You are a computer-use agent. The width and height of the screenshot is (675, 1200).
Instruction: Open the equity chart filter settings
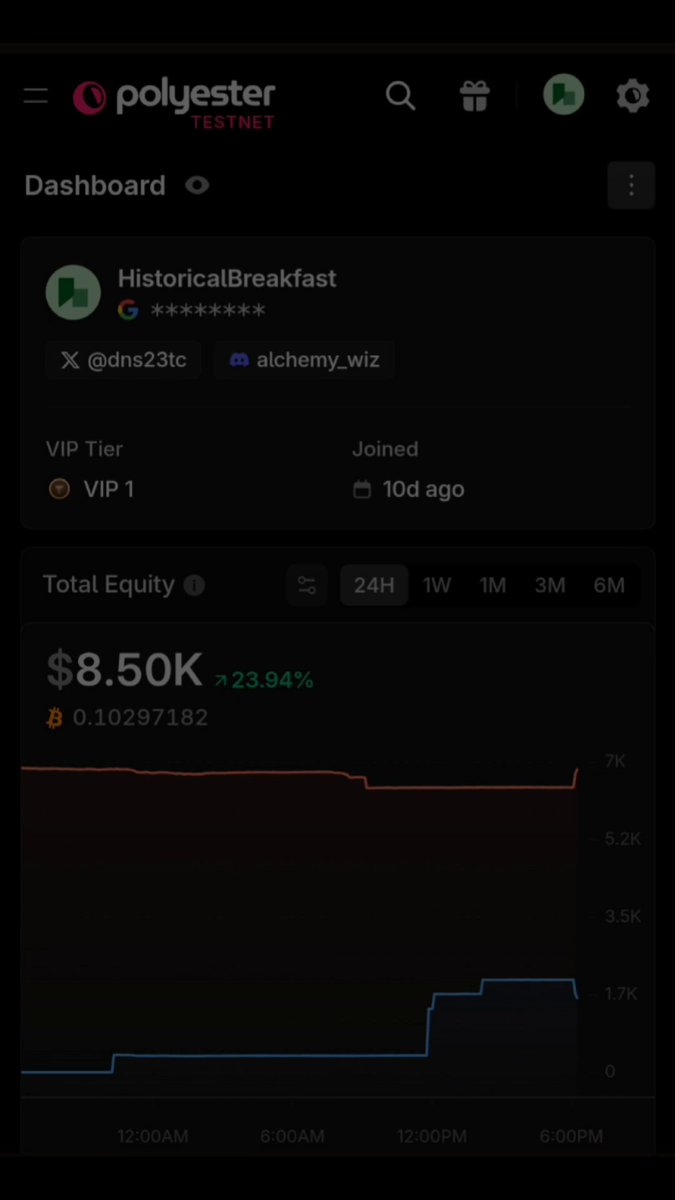307,585
